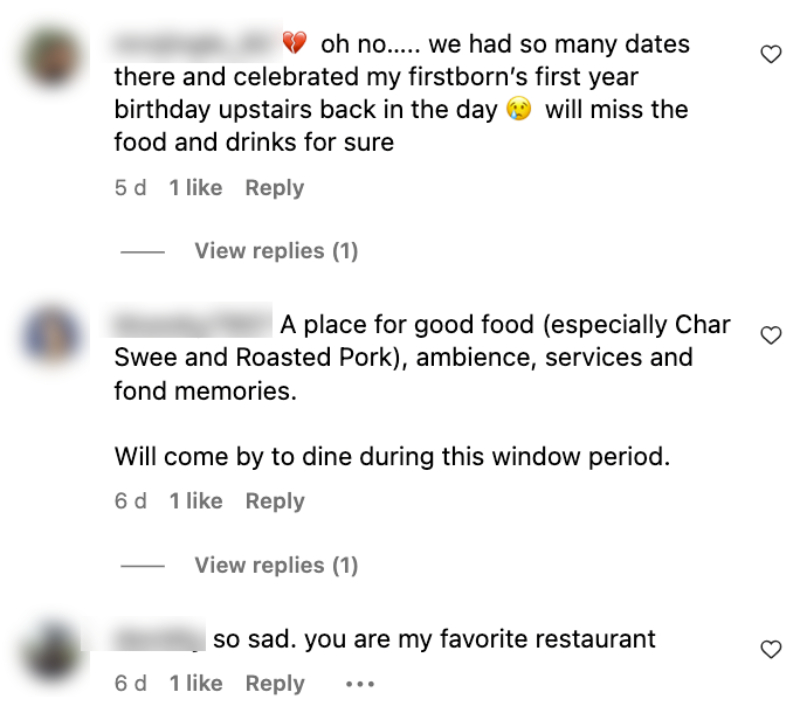800x706 pixels.
Task: Open profile picture of the 'so sad' commenter
Action: click(x=53, y=652)
